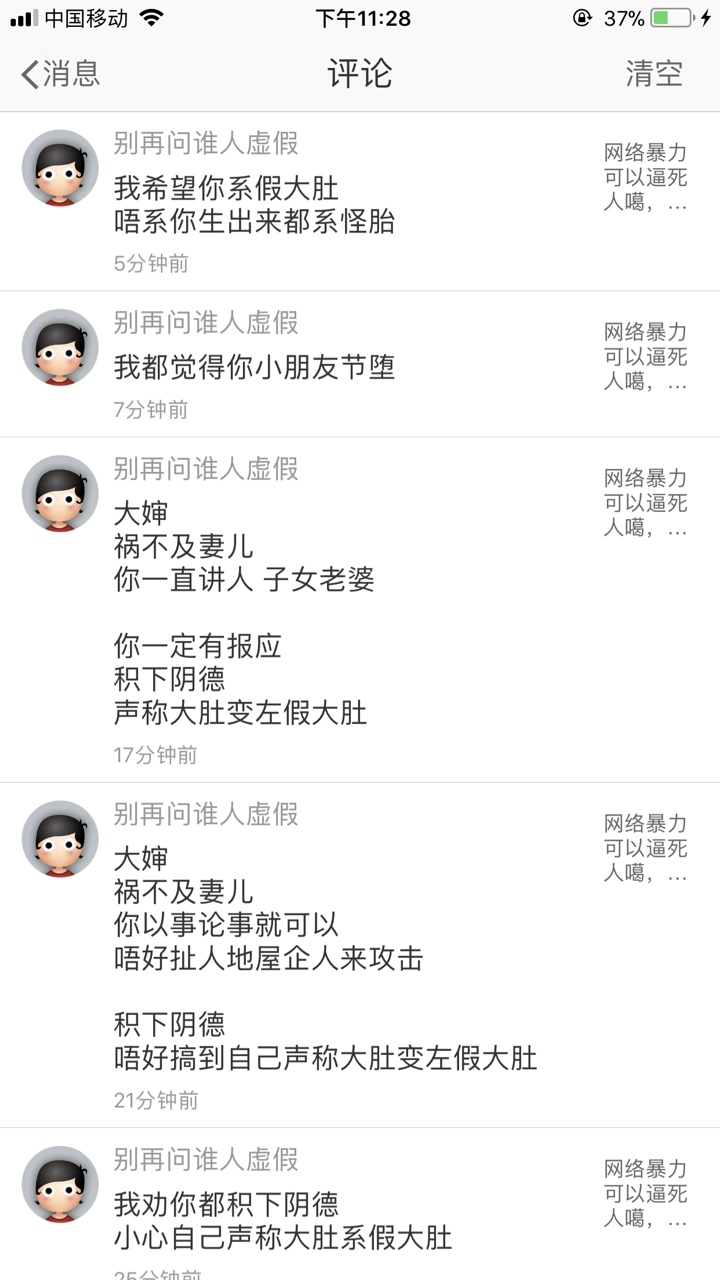
Task: View the commenter avatar beside the 5分钟前 comment
Action: coord(60,168)
